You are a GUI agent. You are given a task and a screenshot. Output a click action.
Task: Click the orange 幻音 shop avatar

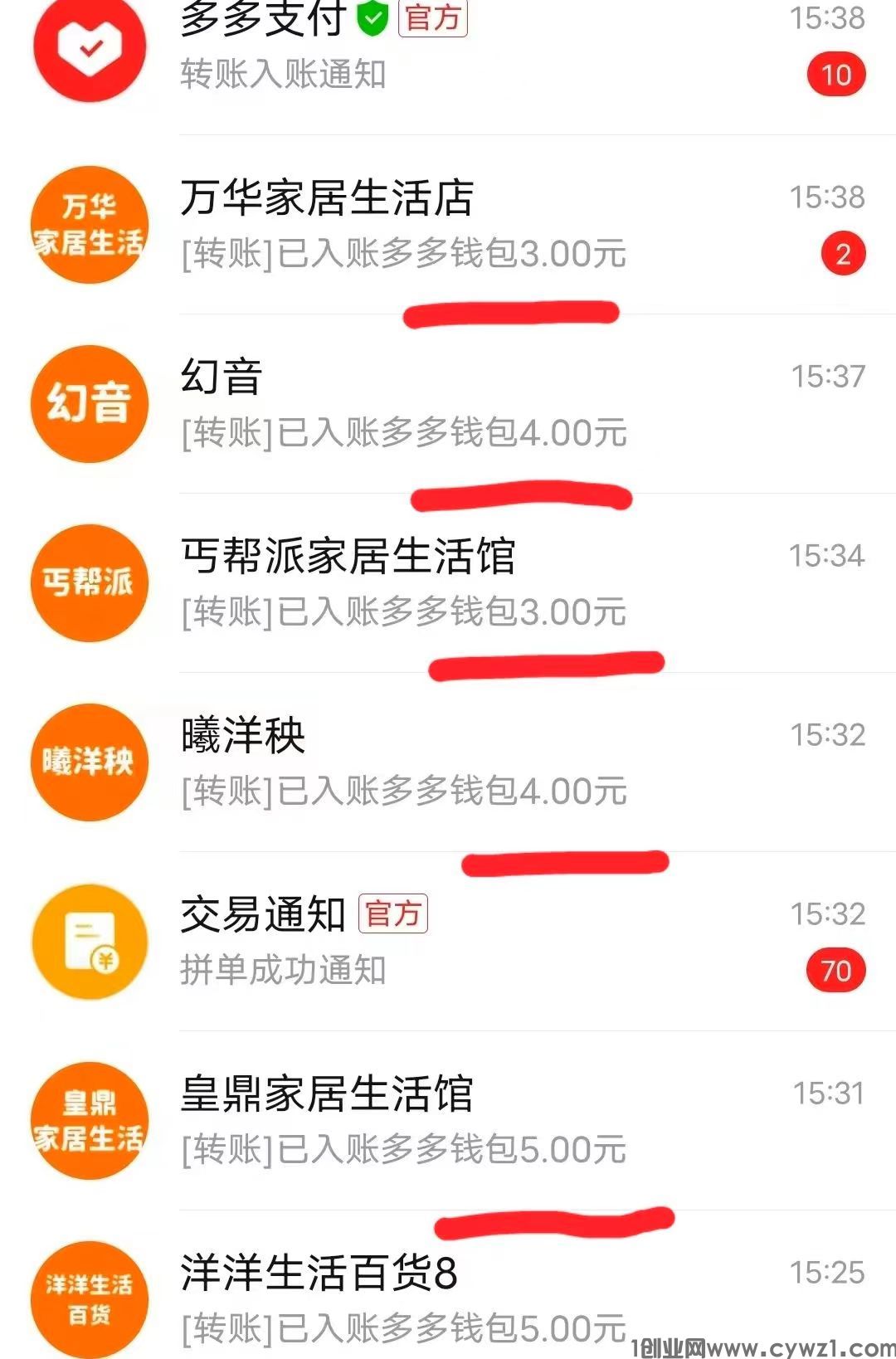click(89, 402)
